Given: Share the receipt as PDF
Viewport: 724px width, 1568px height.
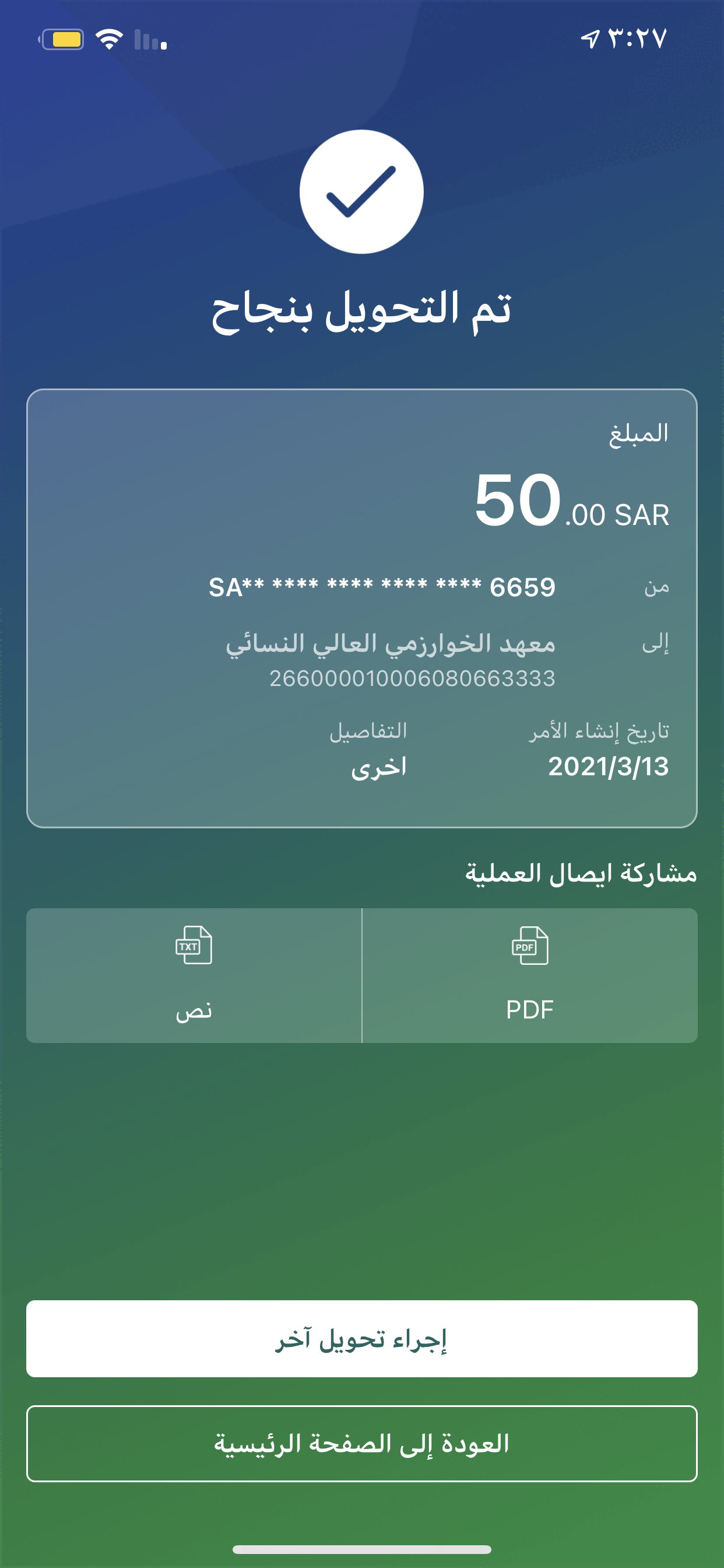Looking at the screenshot, I should (529, 975).
